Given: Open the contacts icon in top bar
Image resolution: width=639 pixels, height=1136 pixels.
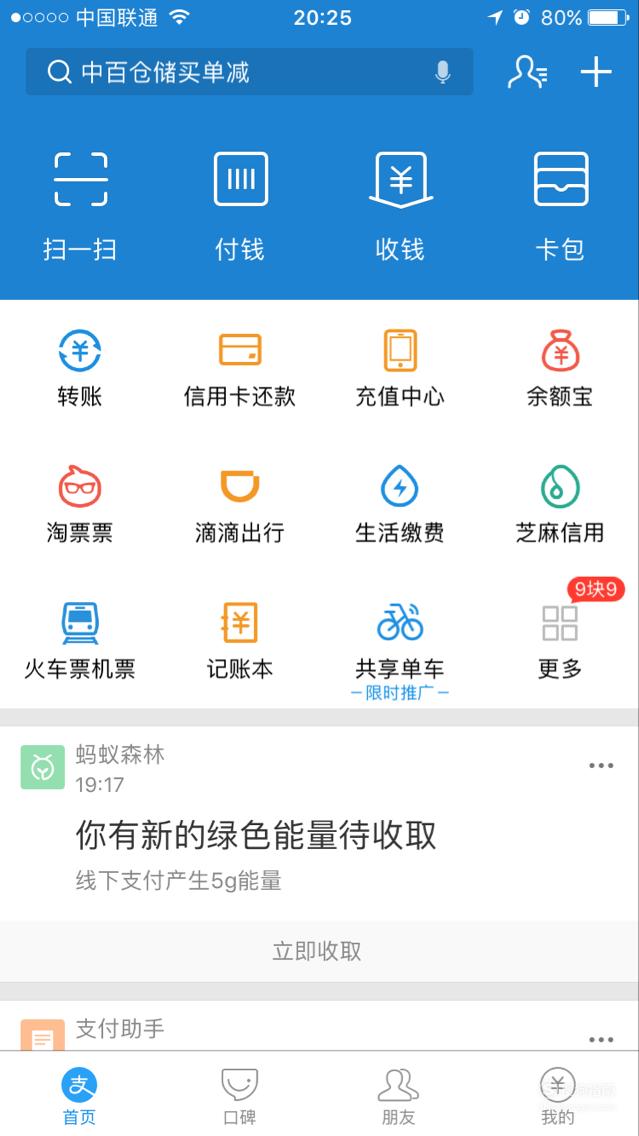Looking at the screenshot, I should [x=527, y=72].
